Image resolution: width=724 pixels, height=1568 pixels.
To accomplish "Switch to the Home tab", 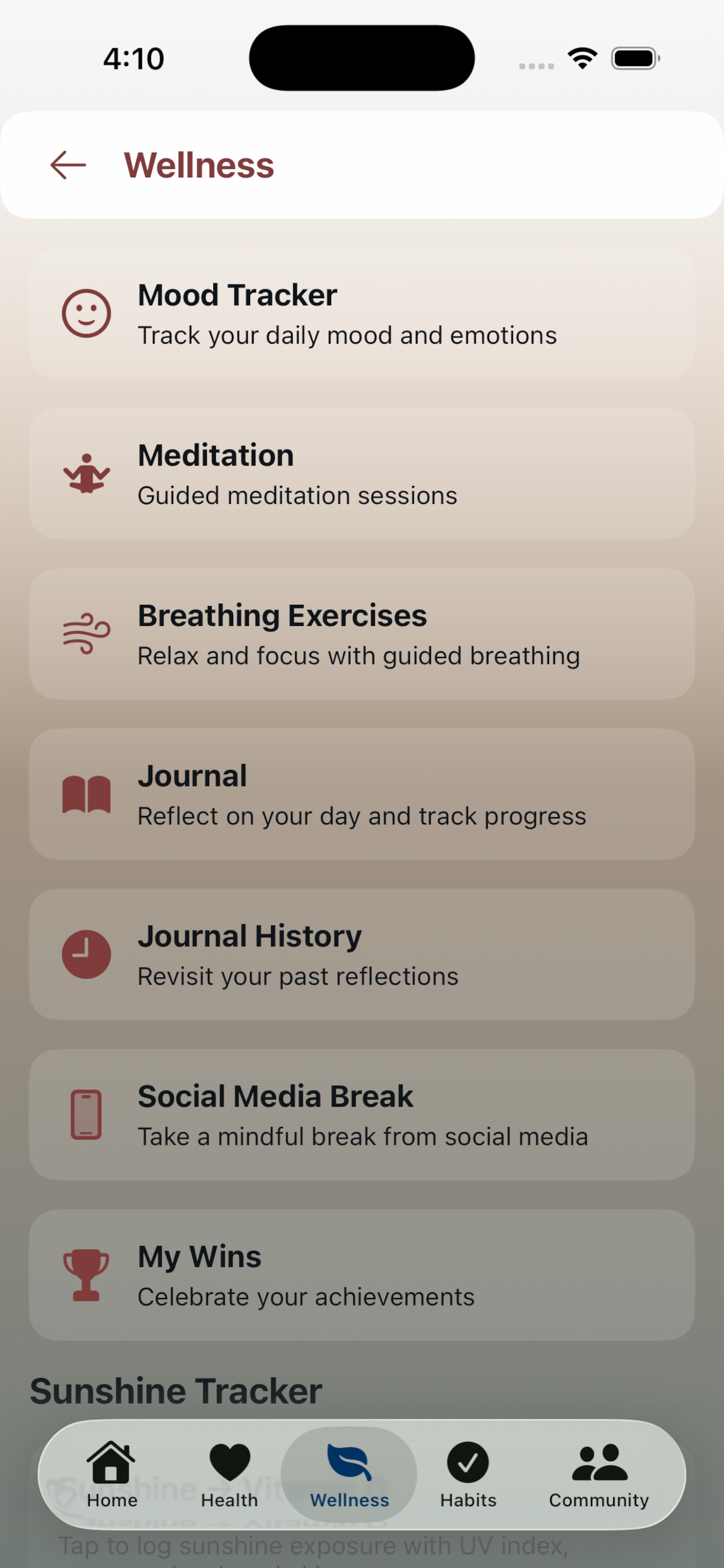I will [112, 1473].
